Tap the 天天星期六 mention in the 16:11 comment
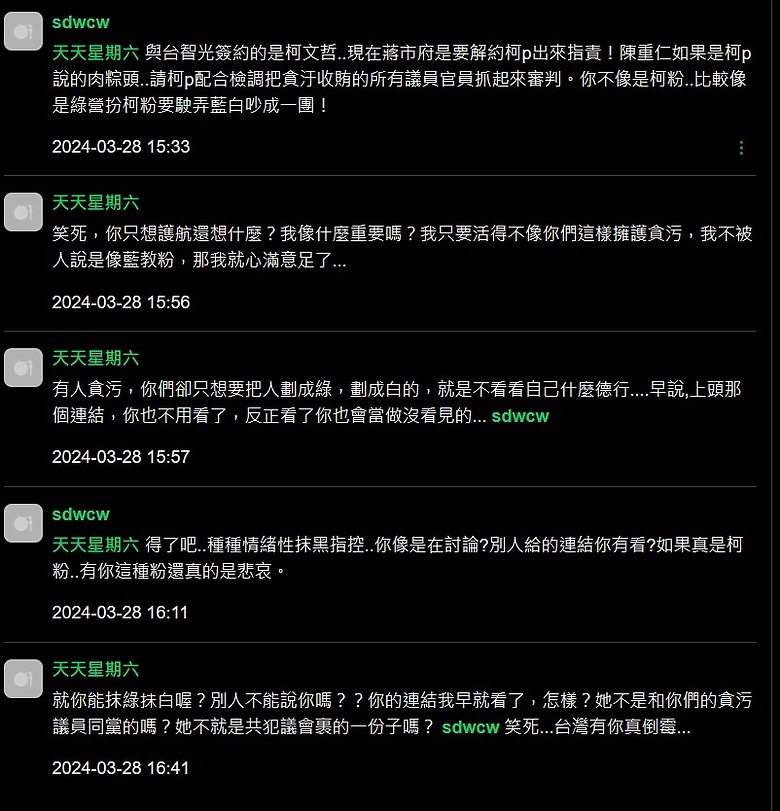 coord(96,545)
